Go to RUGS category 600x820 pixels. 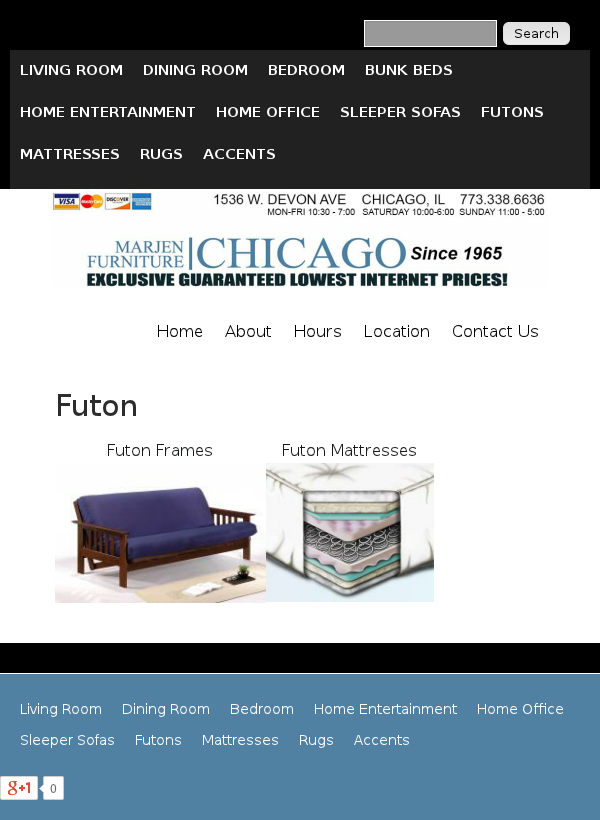(161, 154)
